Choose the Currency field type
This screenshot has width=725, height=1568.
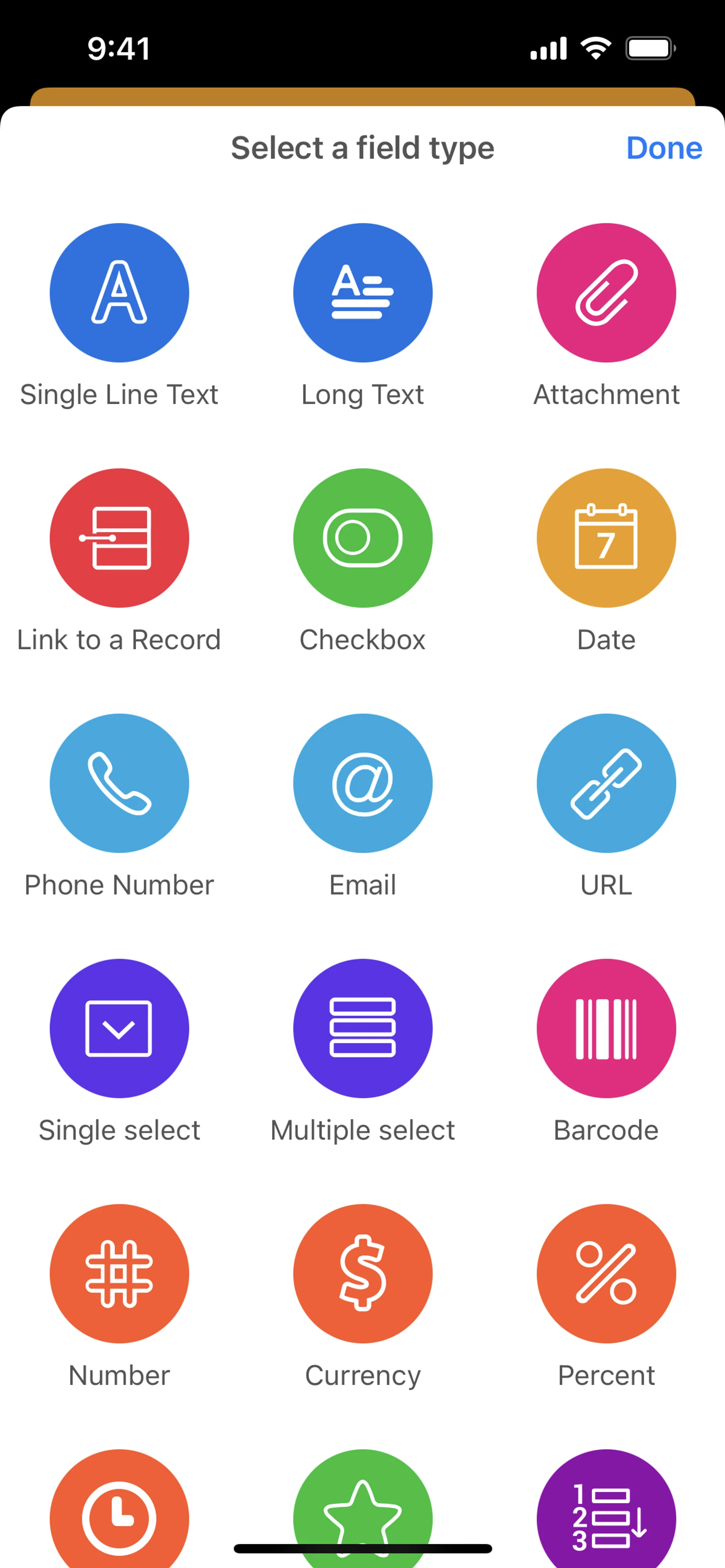[362, 1274]
